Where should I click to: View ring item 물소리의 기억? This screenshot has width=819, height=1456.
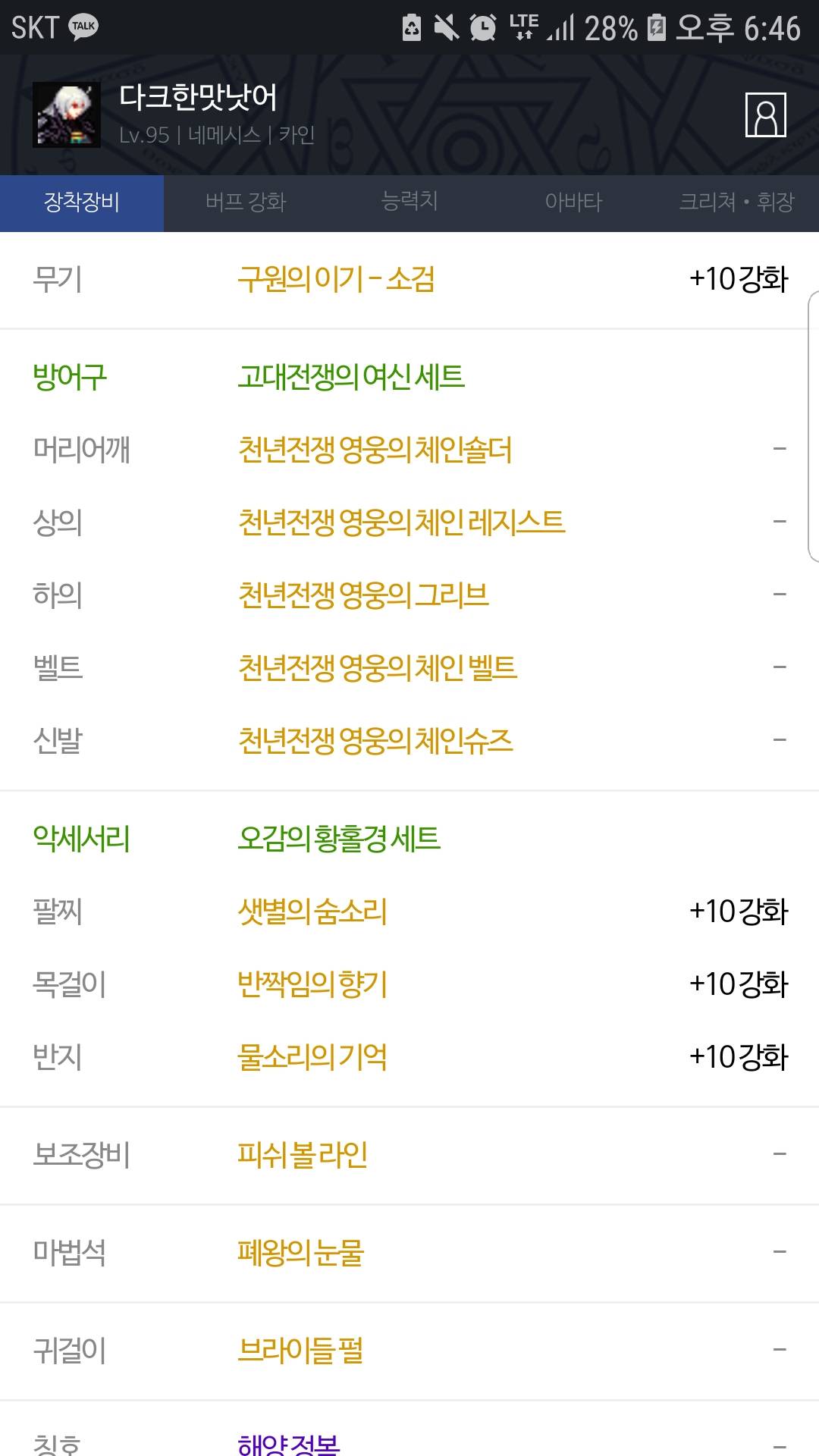pyautogui.click(x=409, y=1057)
